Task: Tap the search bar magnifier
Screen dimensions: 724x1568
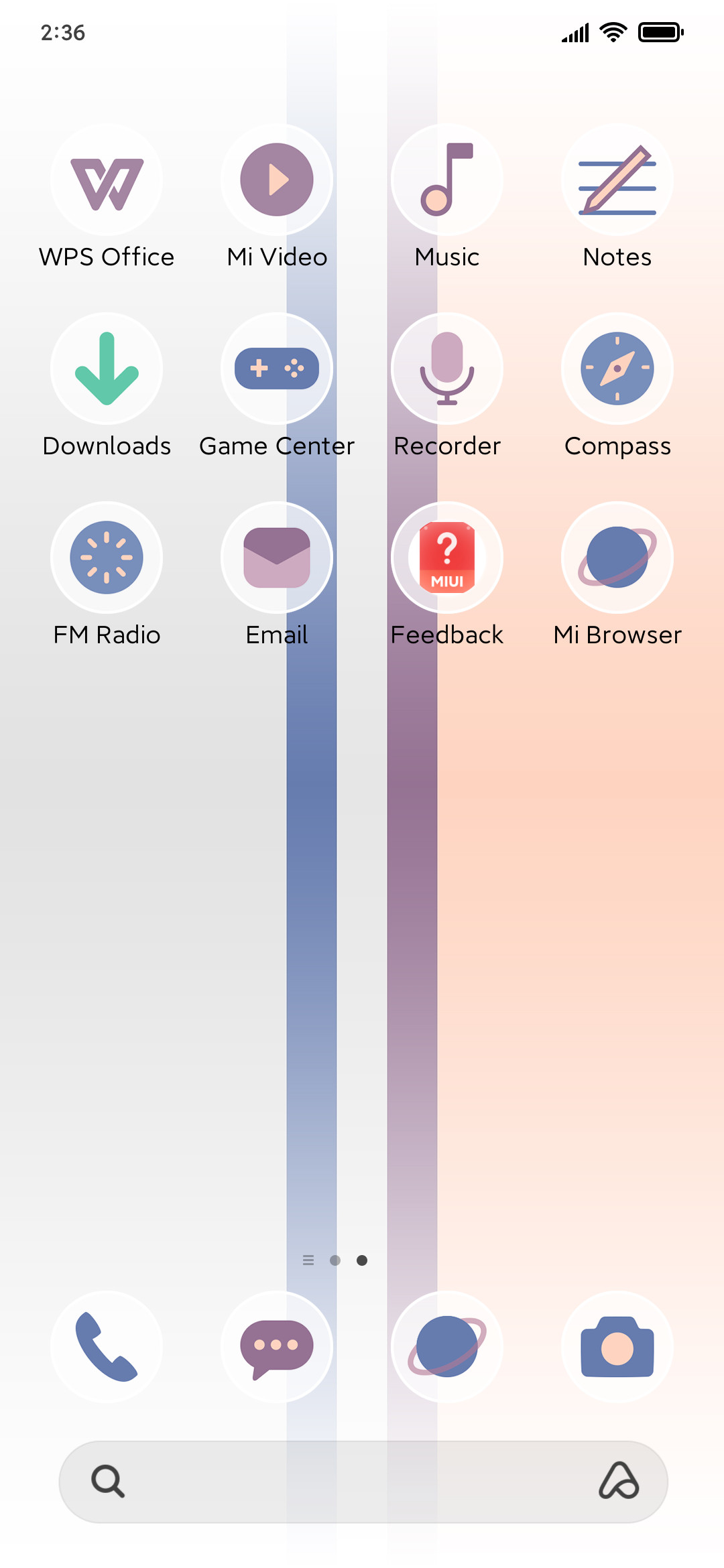Action: tap(108, 1482)
